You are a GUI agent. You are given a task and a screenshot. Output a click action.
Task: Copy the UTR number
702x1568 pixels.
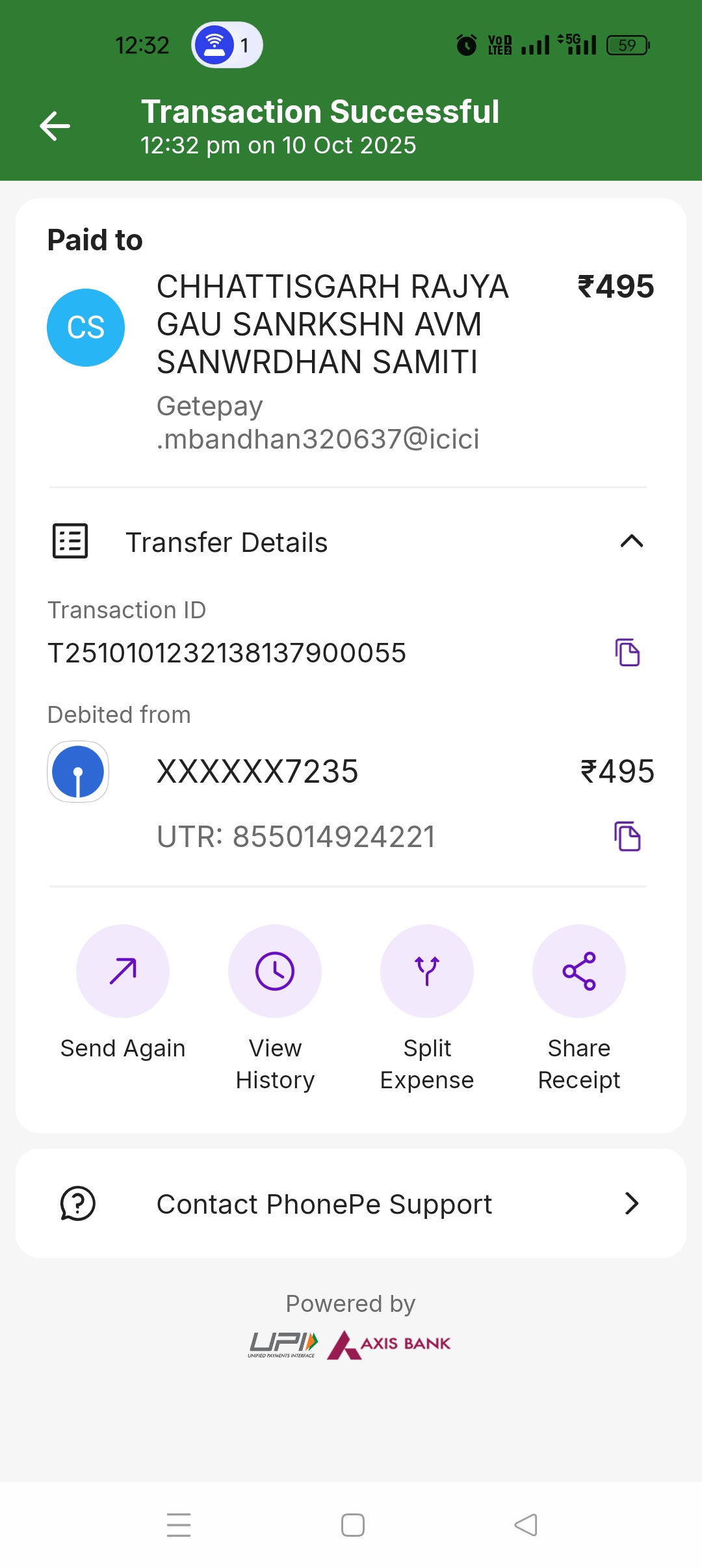click(627, 836)
